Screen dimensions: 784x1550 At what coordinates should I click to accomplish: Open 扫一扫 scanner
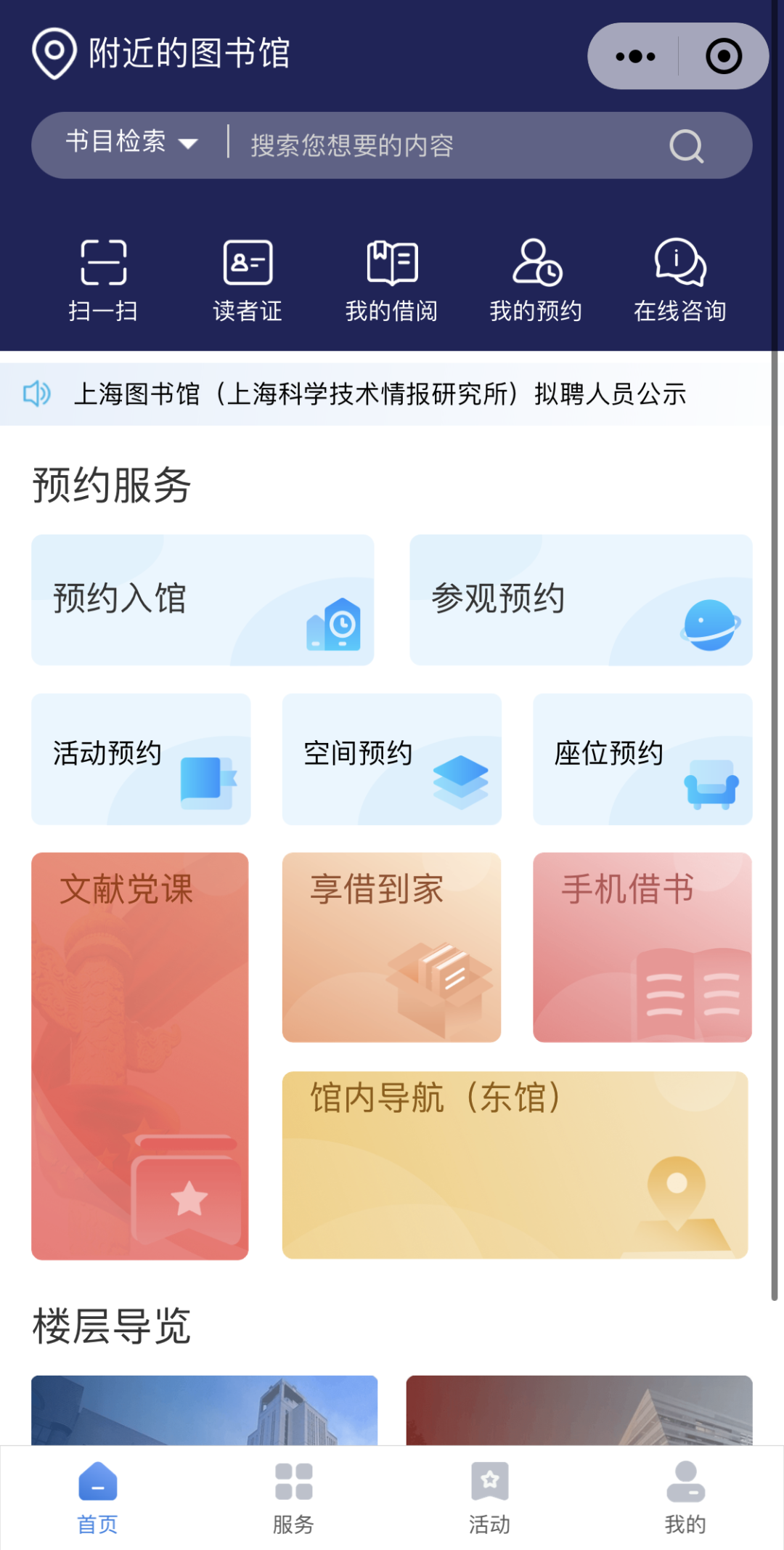pyautogui.click(x=103, y=280)
